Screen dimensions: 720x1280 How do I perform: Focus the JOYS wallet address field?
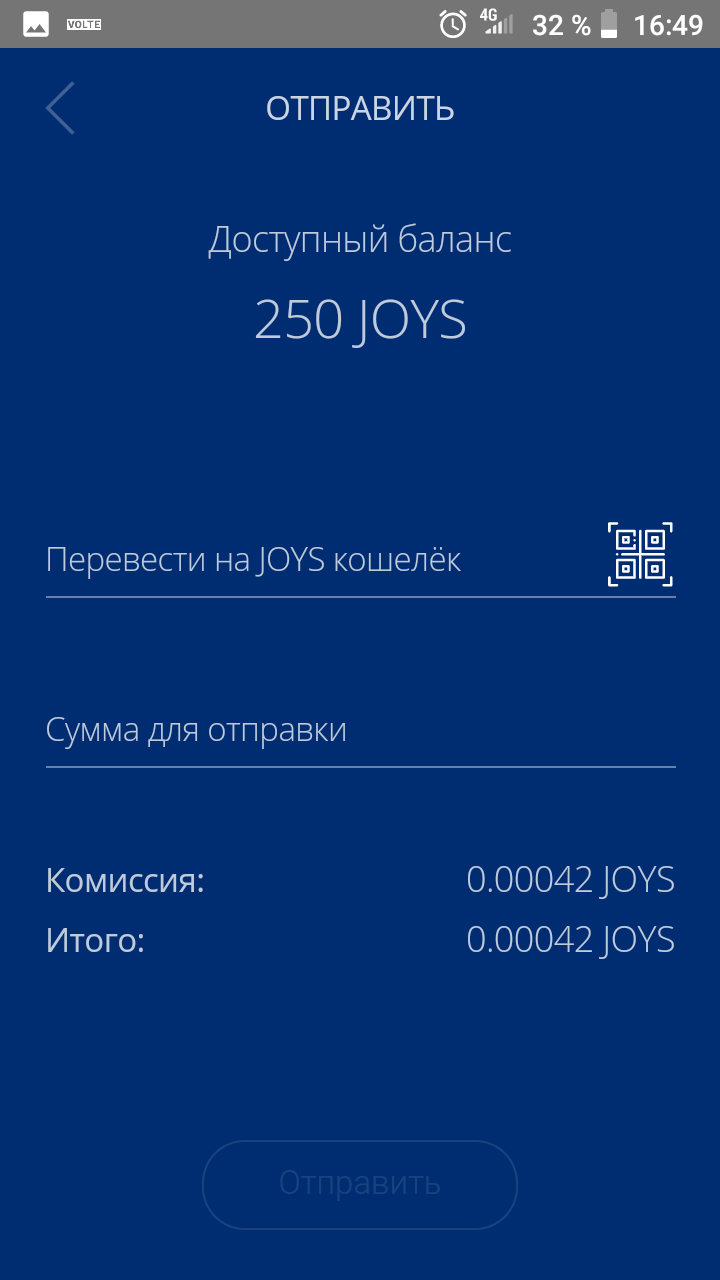tap(310, 560)
